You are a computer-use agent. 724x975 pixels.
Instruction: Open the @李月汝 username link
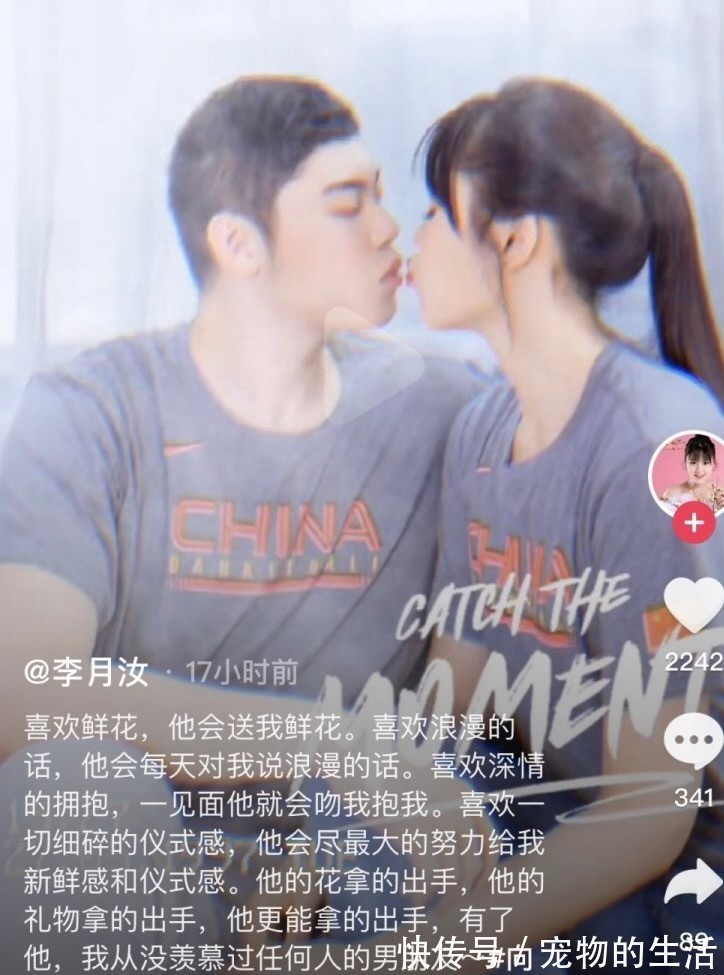pyautogui.click(x=86, y=672)
